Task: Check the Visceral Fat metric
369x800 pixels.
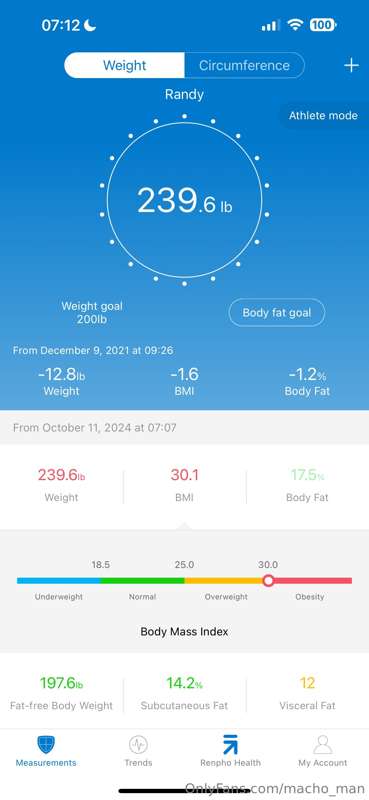Action: [307, 693]
